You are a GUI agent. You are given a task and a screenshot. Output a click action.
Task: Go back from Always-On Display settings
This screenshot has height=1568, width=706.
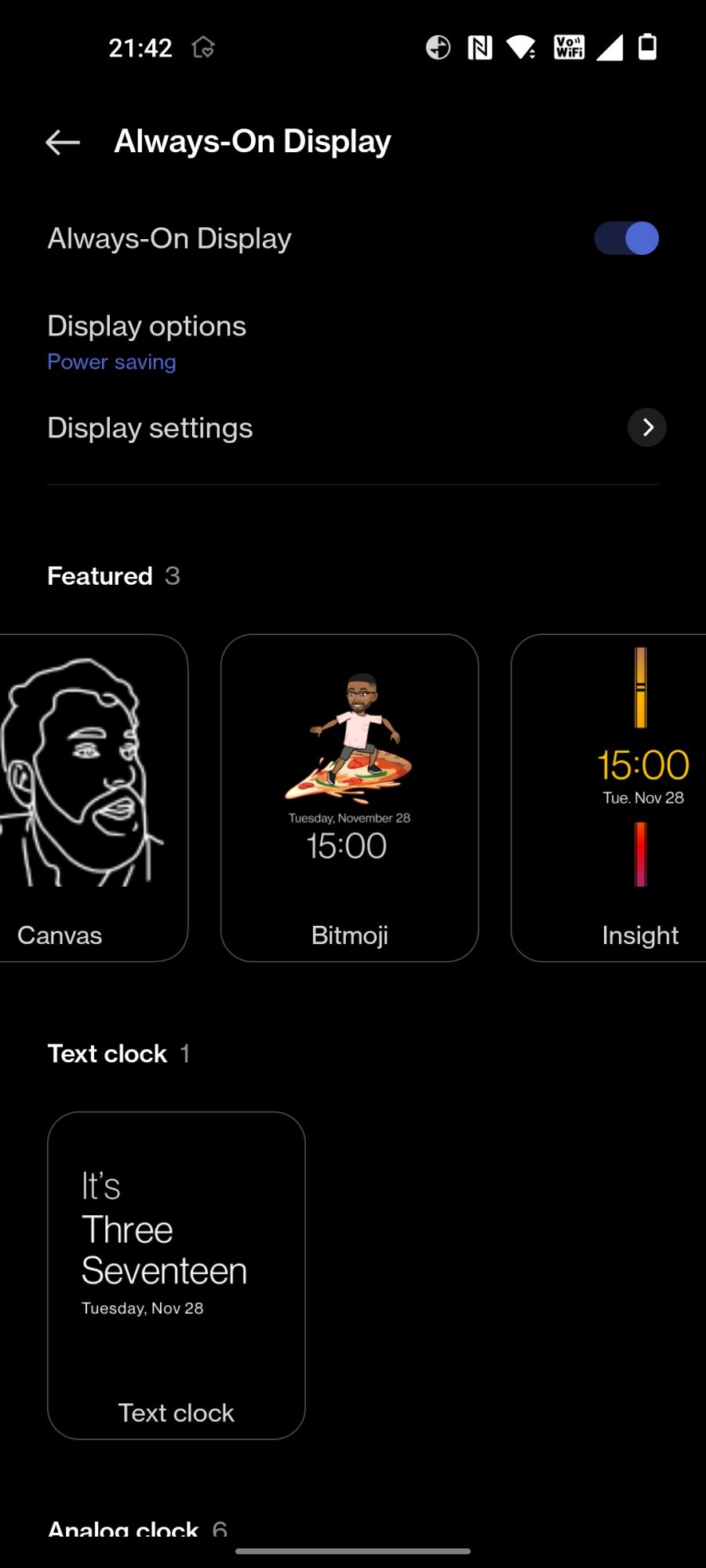[63, 142]
